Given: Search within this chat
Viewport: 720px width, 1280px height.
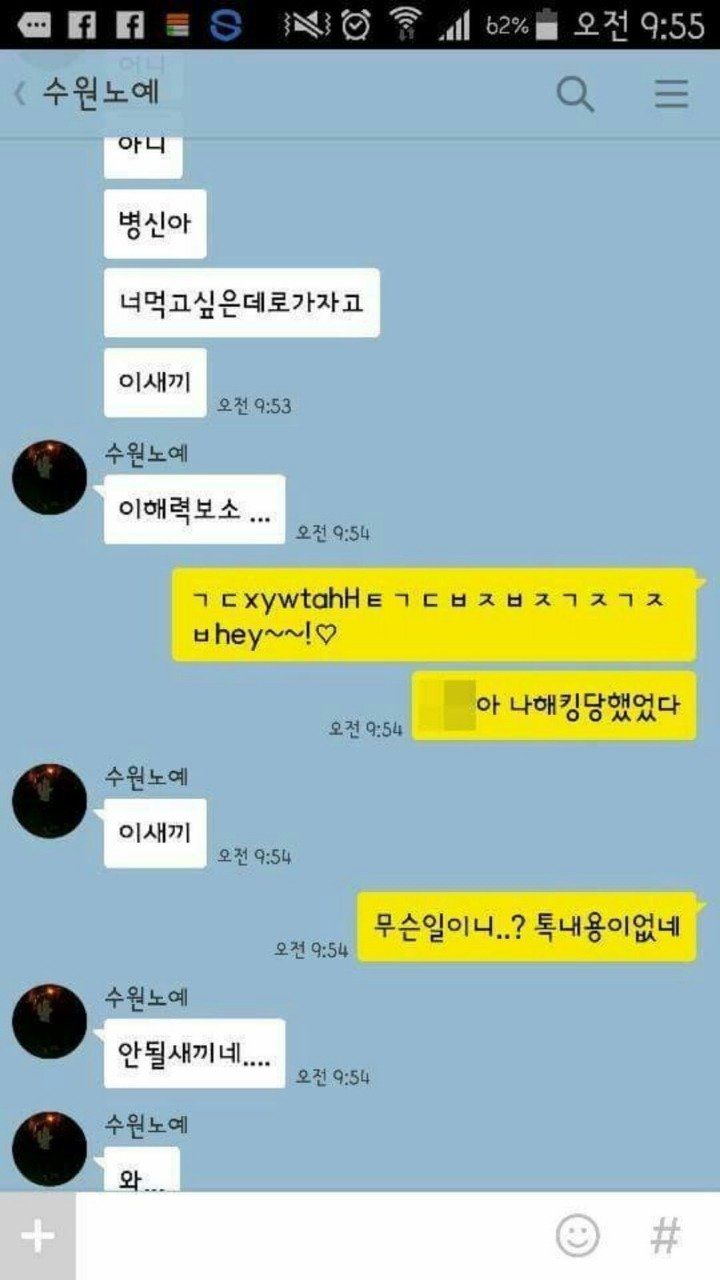Looking at the screenshot, I should (575, 94).
